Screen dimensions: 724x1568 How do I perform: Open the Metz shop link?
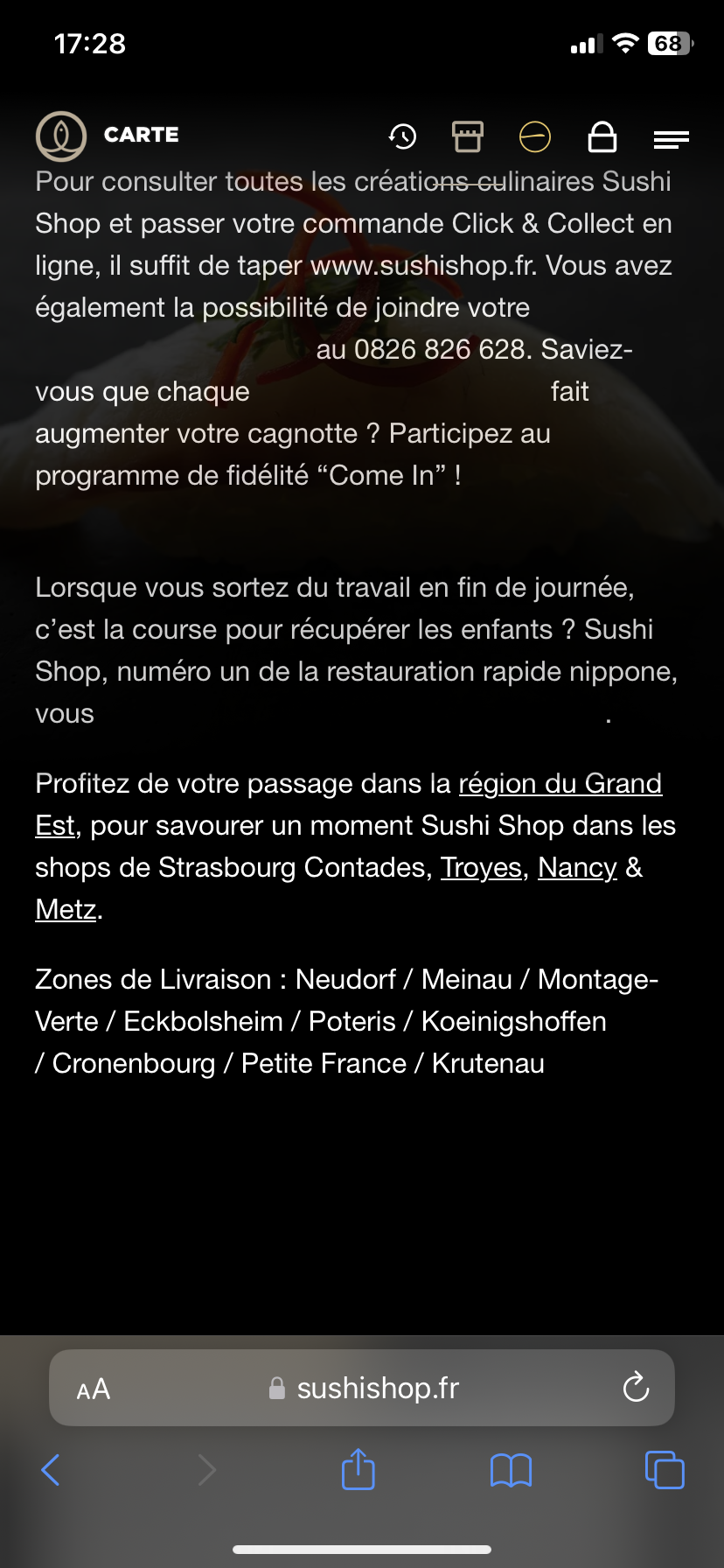pyautogui.click(x=66, y=909)
